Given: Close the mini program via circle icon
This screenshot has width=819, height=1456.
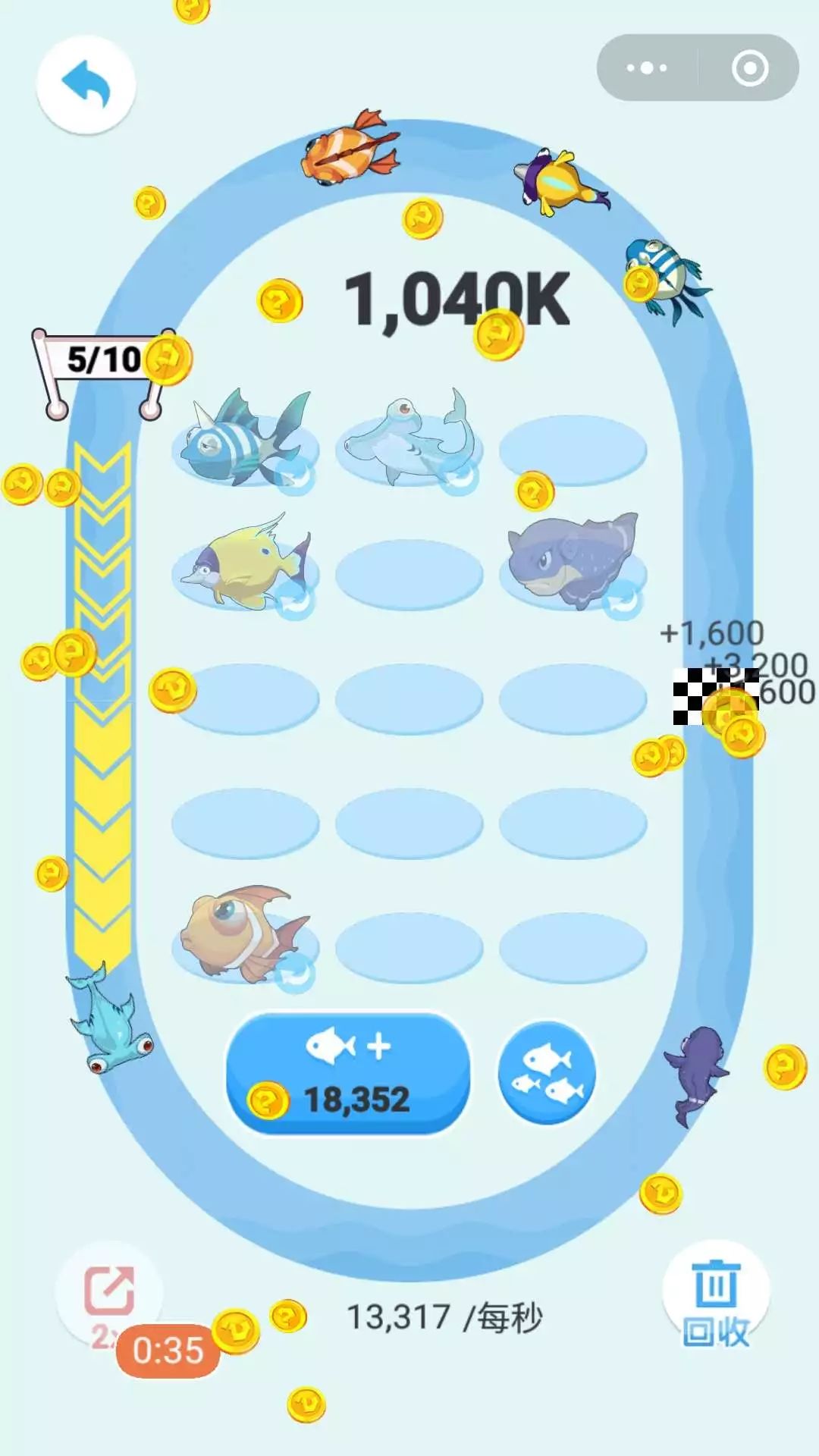Looking at the screenshot, I should point(749,68).
